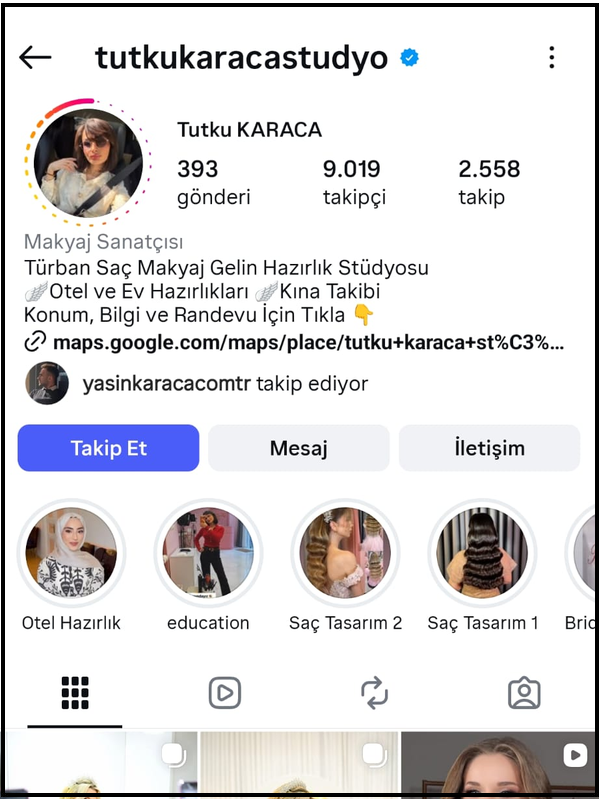Open the 2.558 takip following list
Image resolution: width=600 pixels, height=800 pixels.
pyautogui.click(x=489, y=181)
